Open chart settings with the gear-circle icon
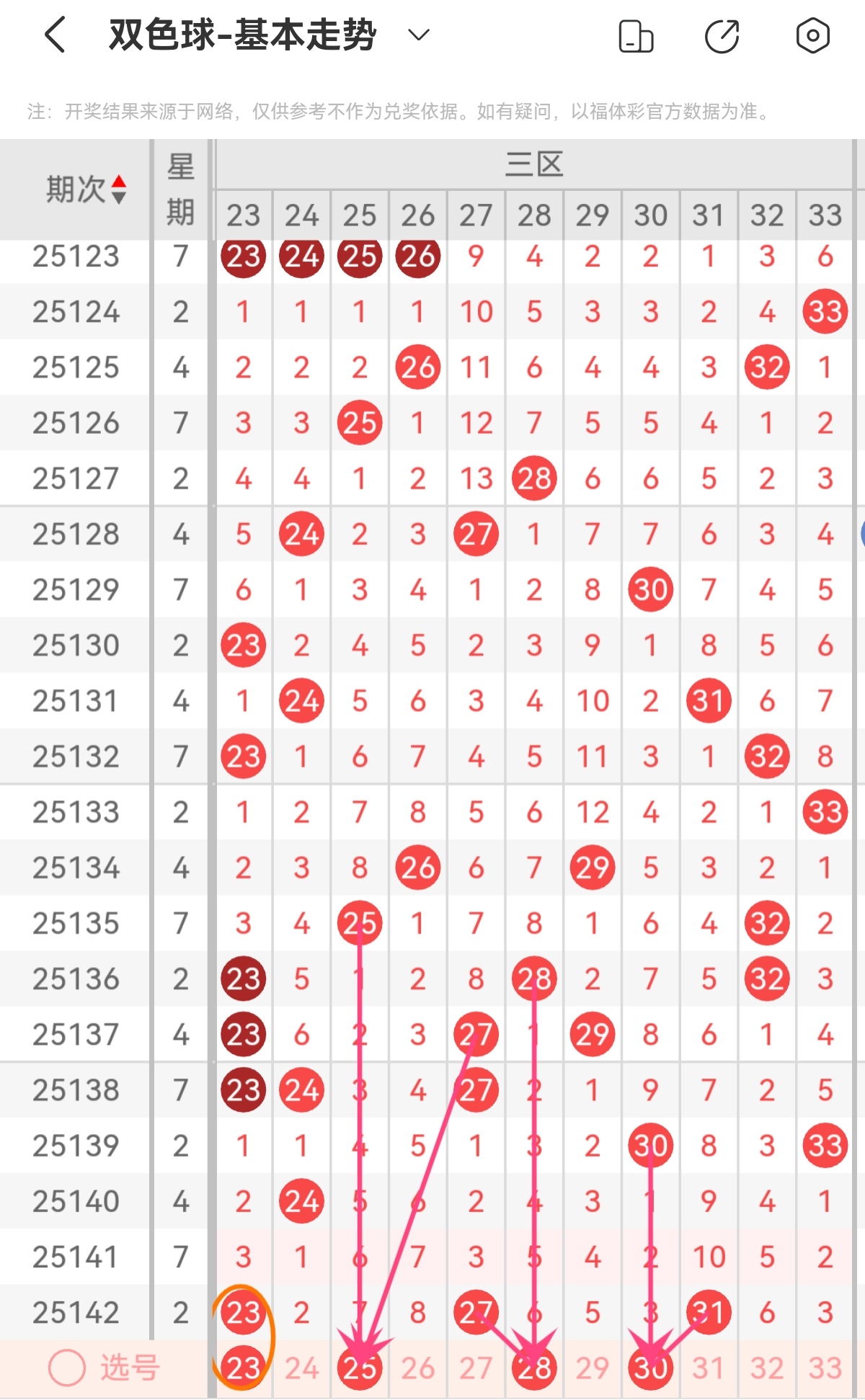Screen dimensions: 865x1400 point(811,34)
